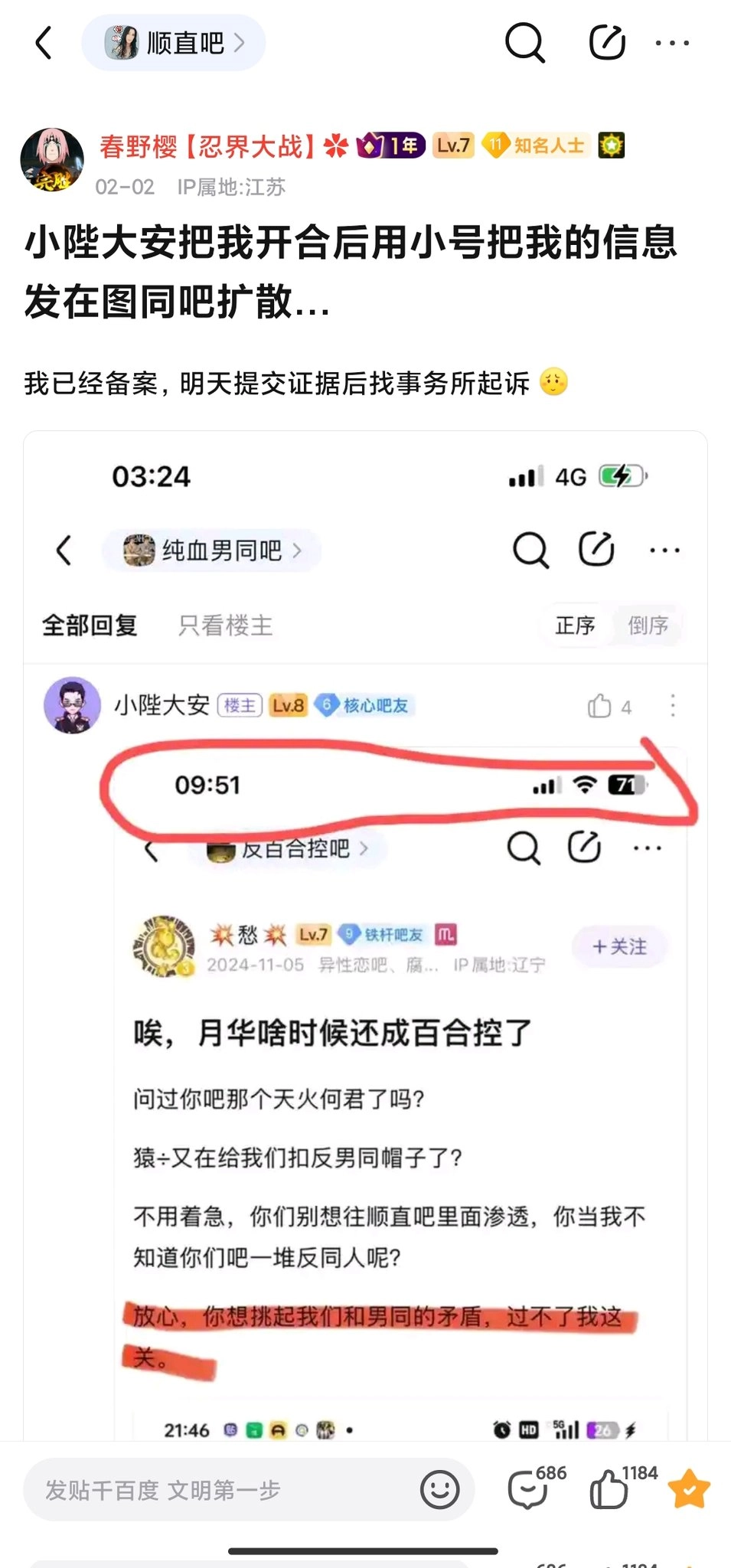Open the emoji picker

(x=440, y=1490)
